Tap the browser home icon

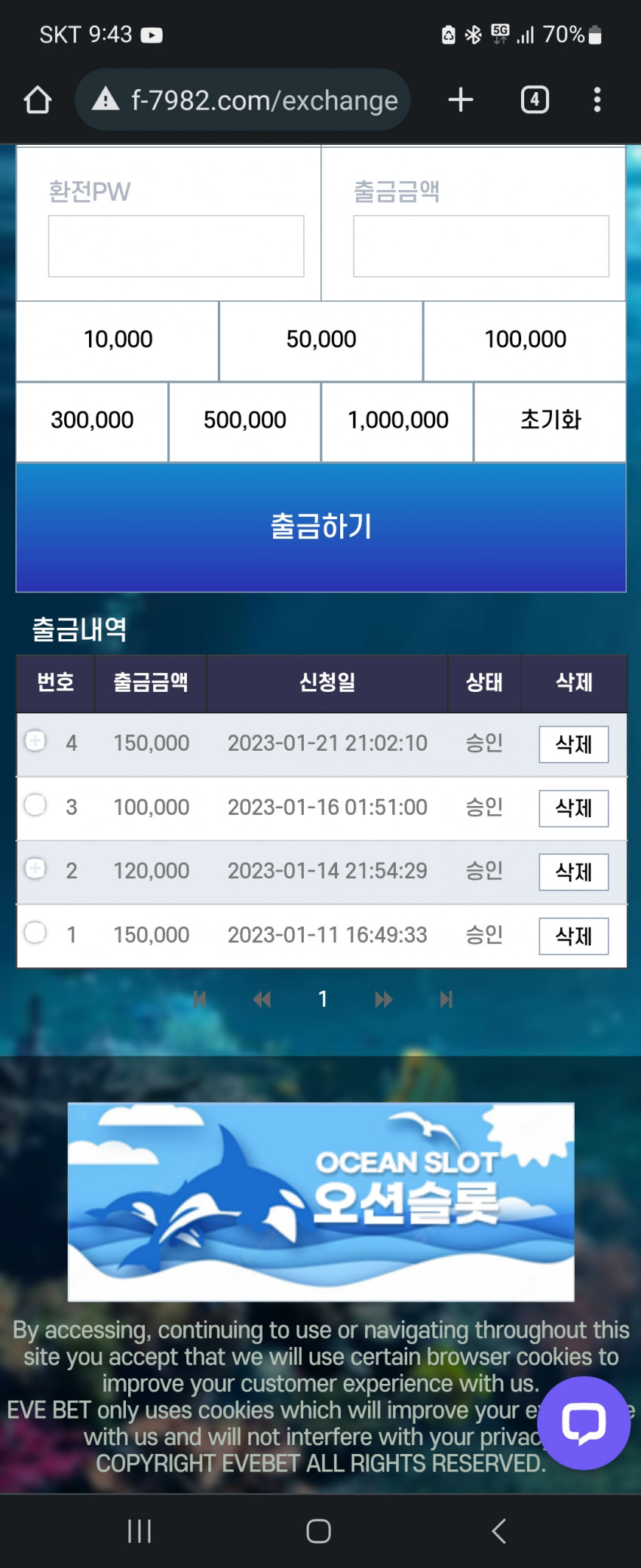pyautogui.click(x=37, y=100)
